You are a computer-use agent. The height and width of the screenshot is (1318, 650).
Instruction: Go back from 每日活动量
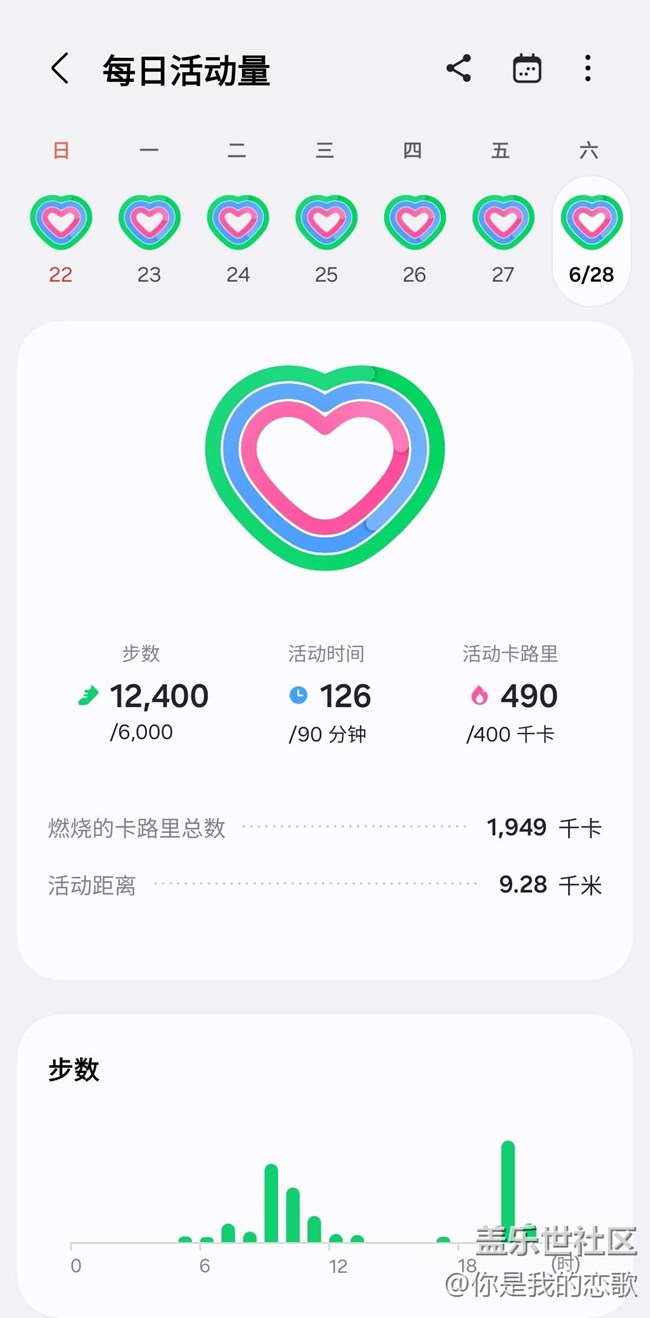coord(60,69)
